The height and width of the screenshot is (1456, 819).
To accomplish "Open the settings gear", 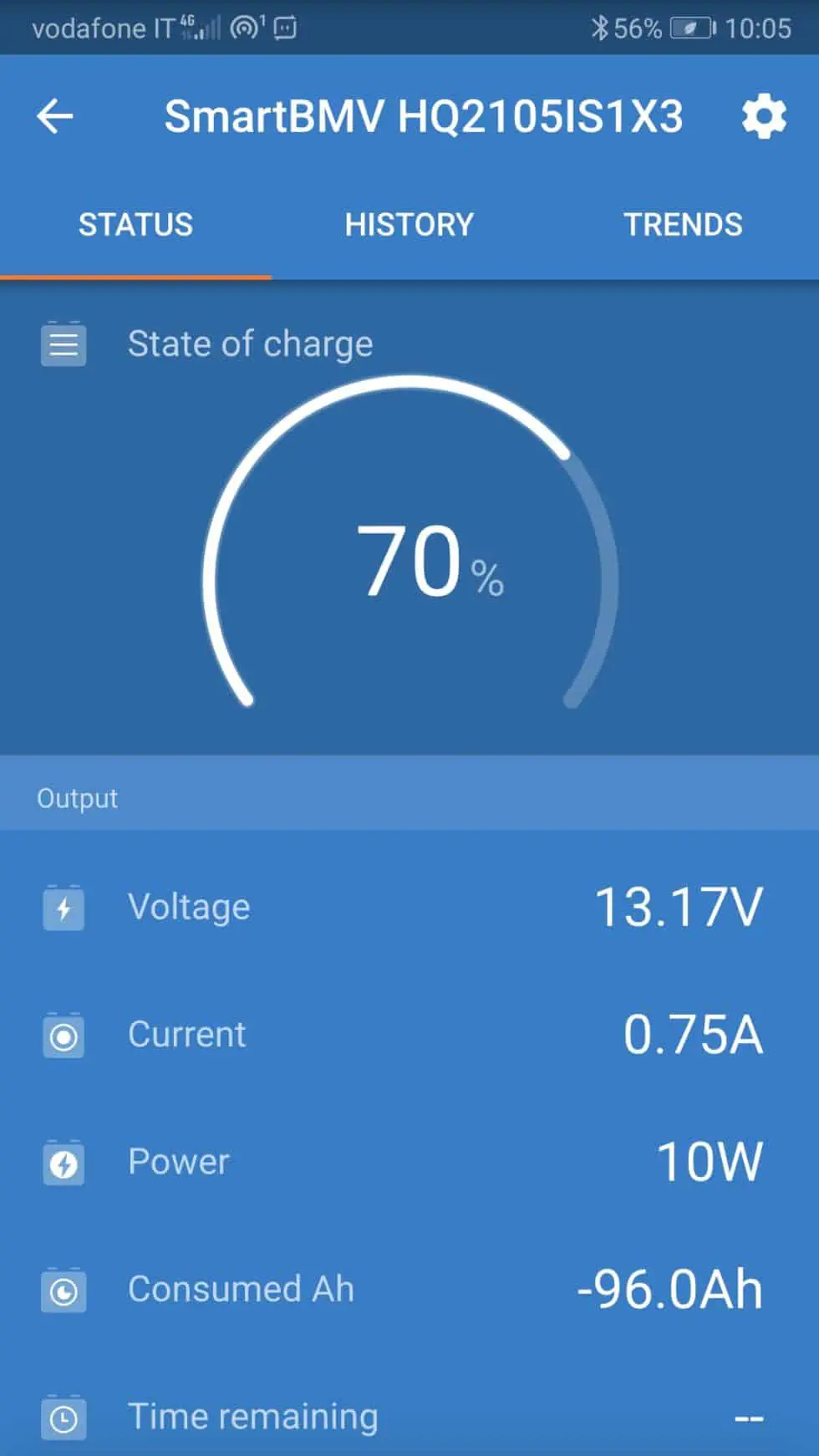I will pos(764,116).
